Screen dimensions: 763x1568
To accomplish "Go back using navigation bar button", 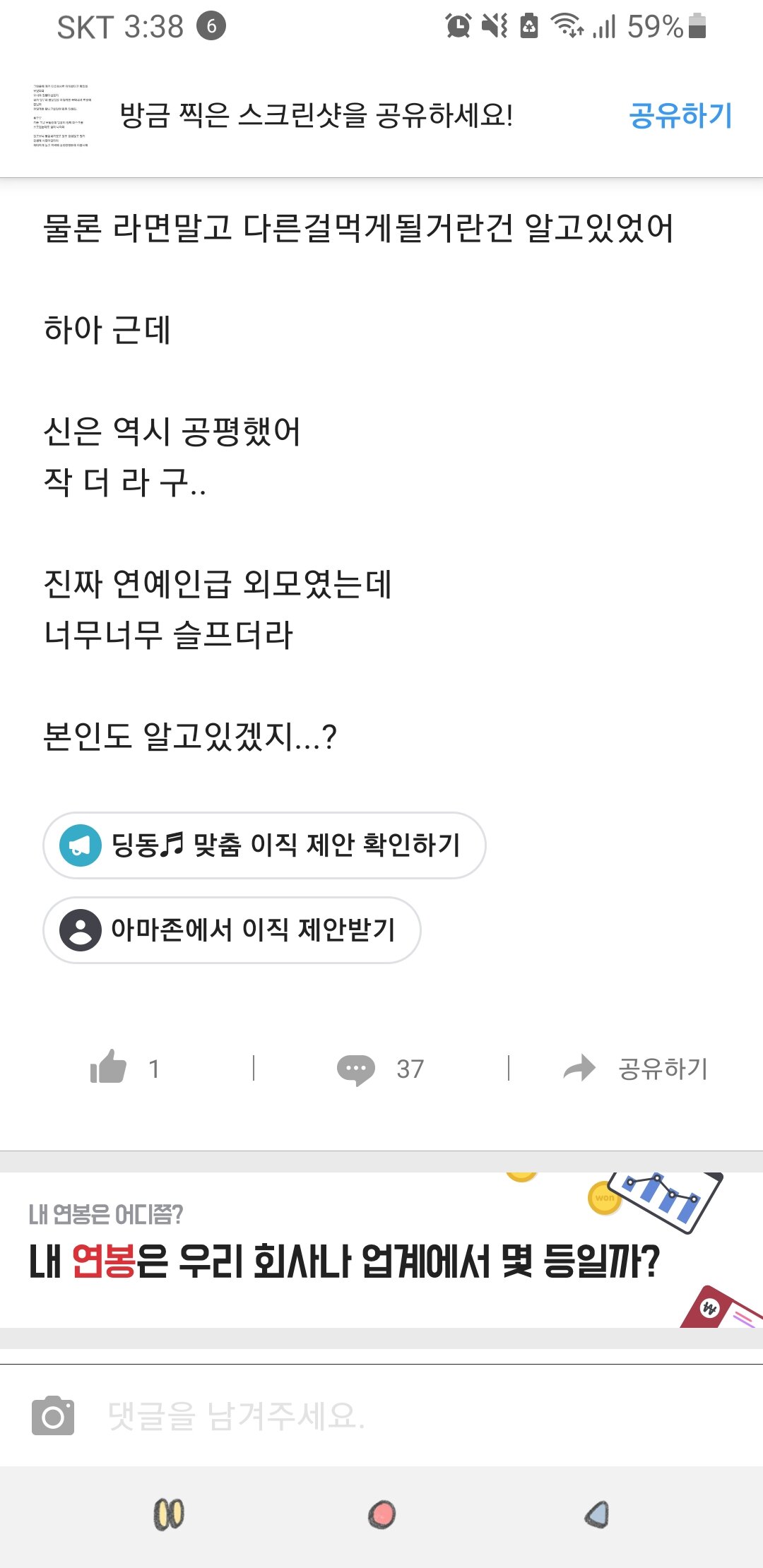I will pos(597,1514).
